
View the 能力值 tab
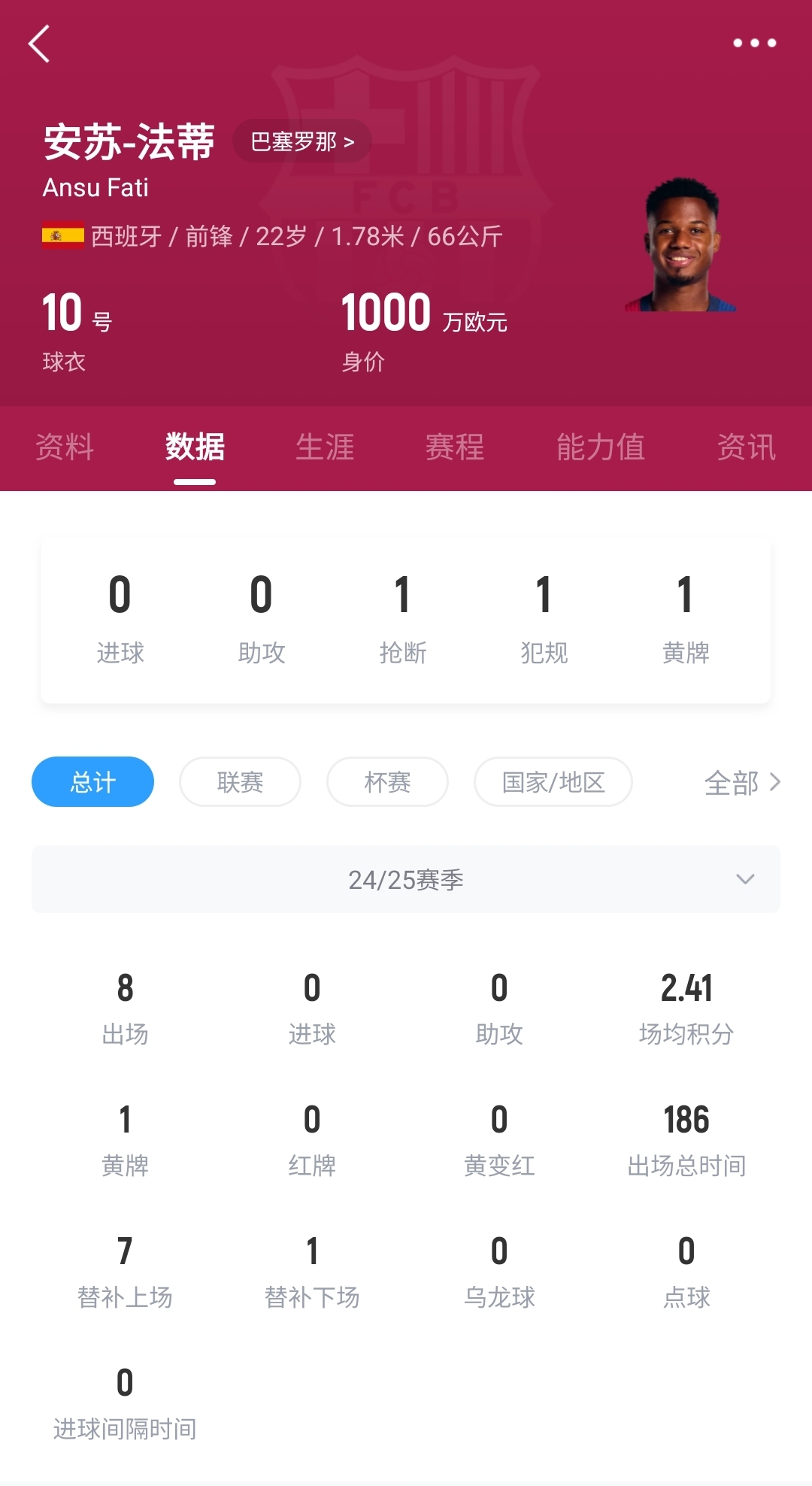(600, 447)
